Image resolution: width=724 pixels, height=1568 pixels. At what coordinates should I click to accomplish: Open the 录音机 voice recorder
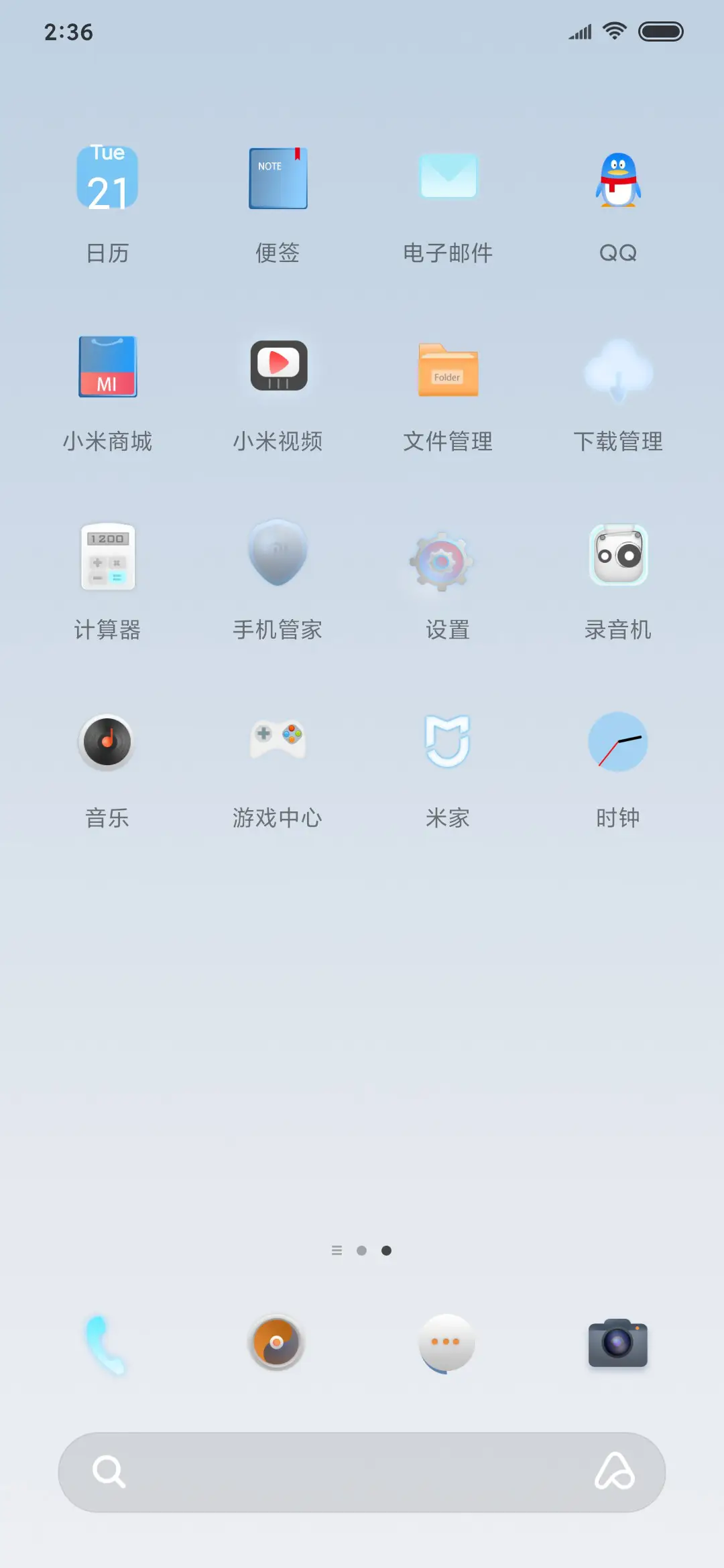(x=618, y=556)
